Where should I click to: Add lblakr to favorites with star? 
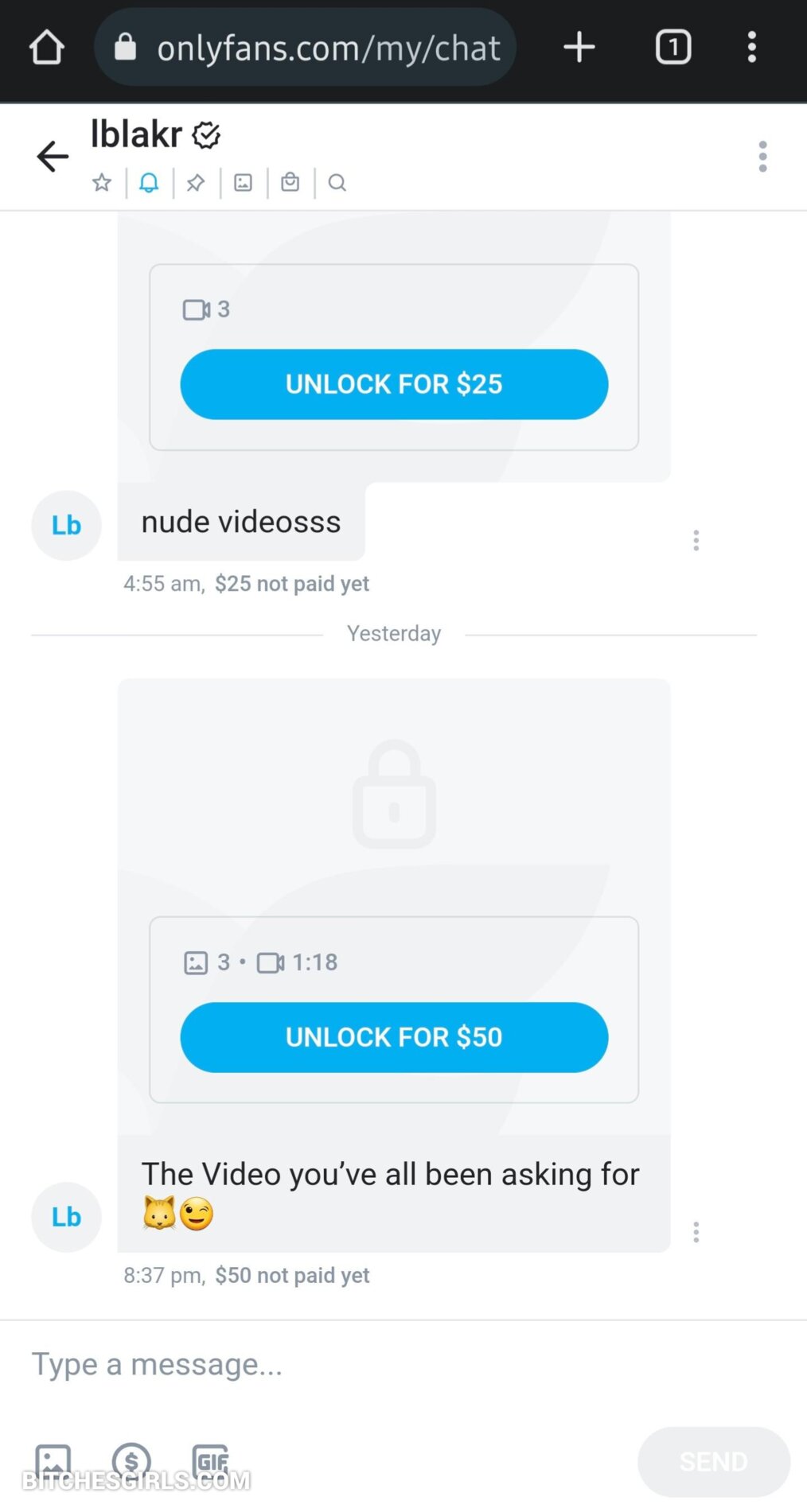tap(102, 183)
